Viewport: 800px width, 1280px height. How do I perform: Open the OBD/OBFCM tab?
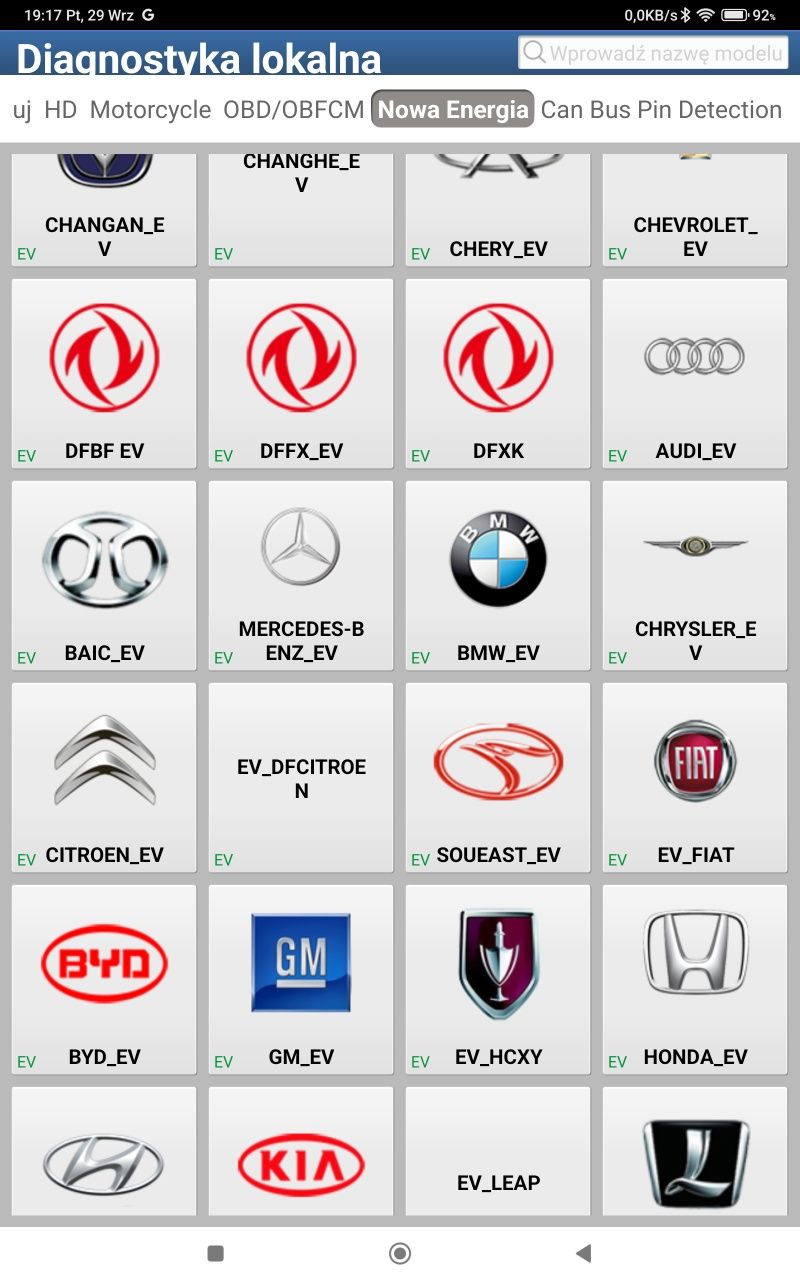click(293, 110)
